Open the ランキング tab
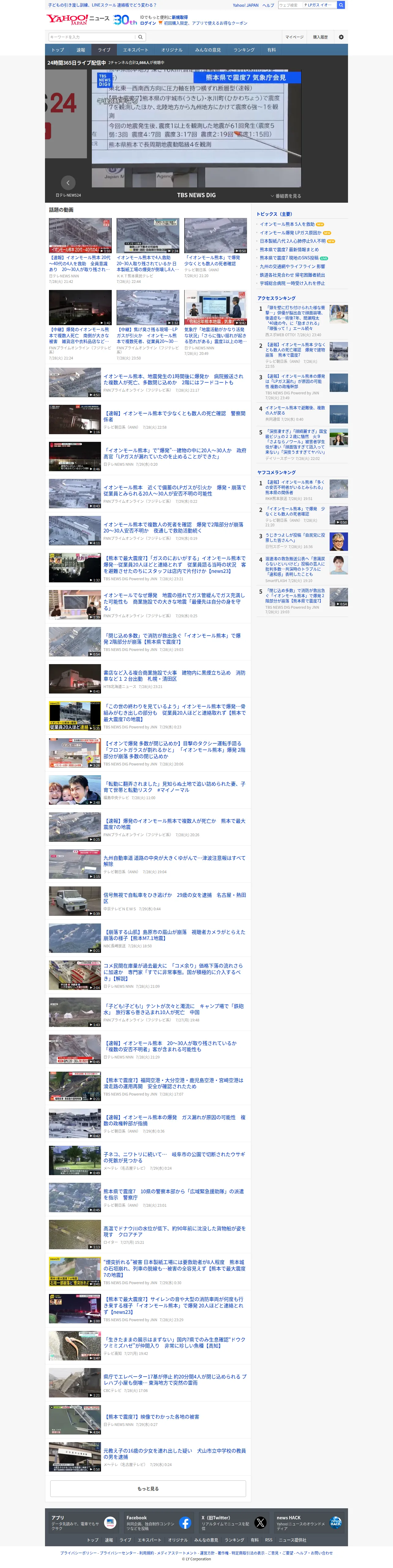Screen dimensions: 393x1568 point(243,50)
